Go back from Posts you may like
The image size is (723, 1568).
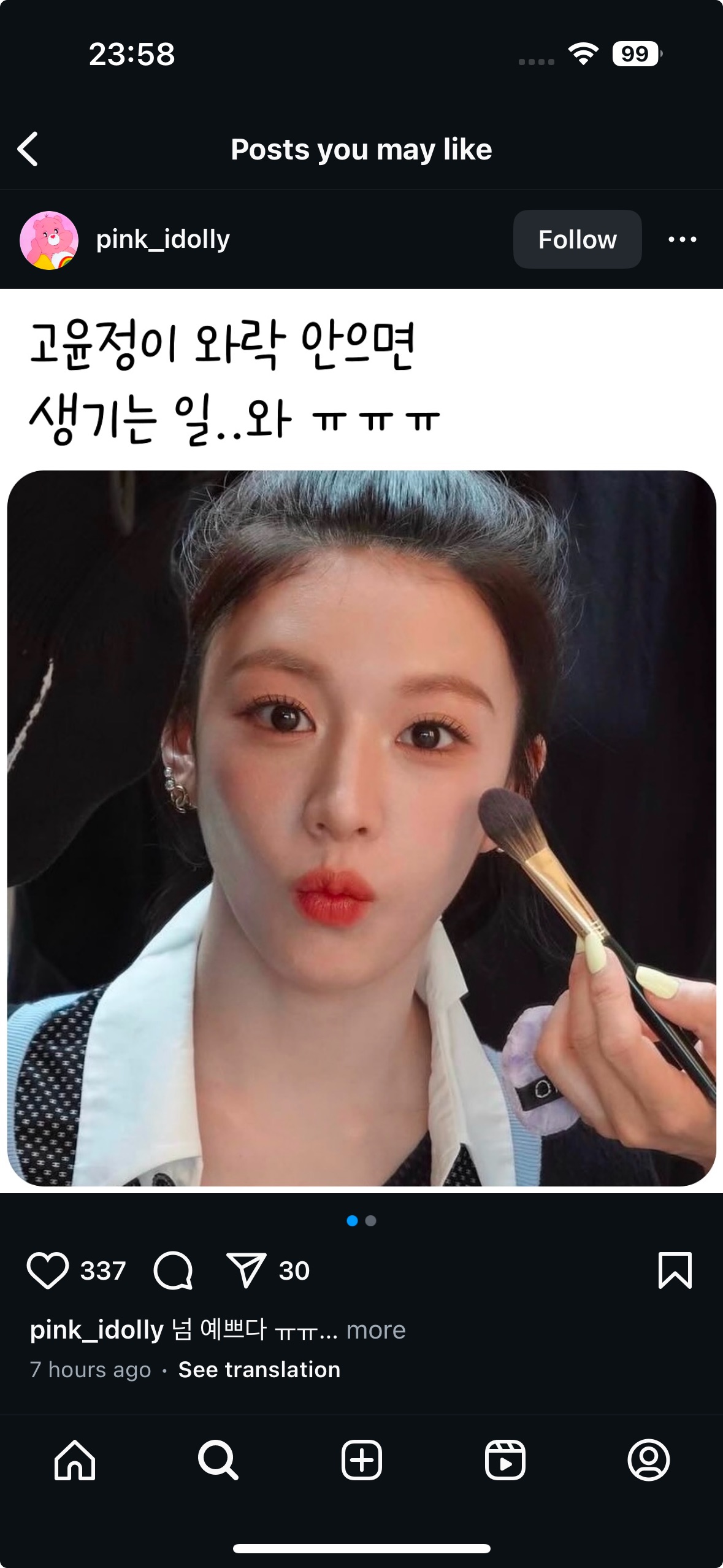pos(28,149)
